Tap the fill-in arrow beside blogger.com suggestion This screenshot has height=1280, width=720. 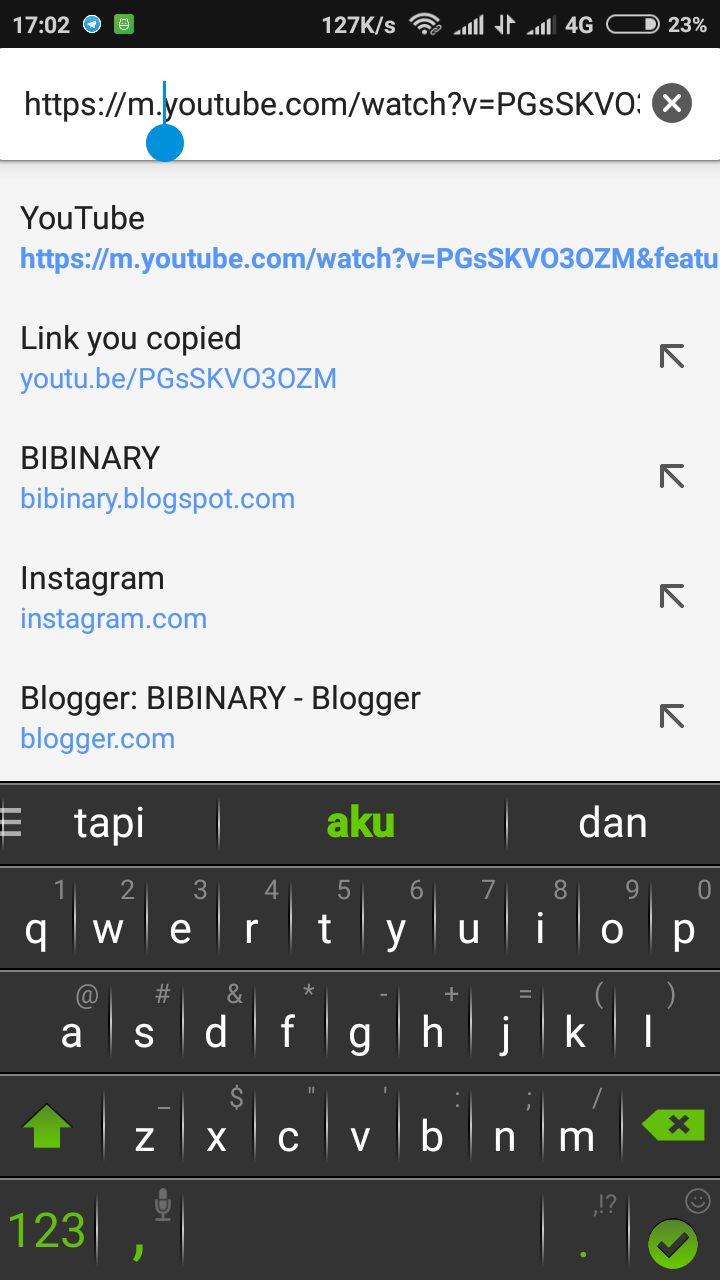click(x=673, y=716)
